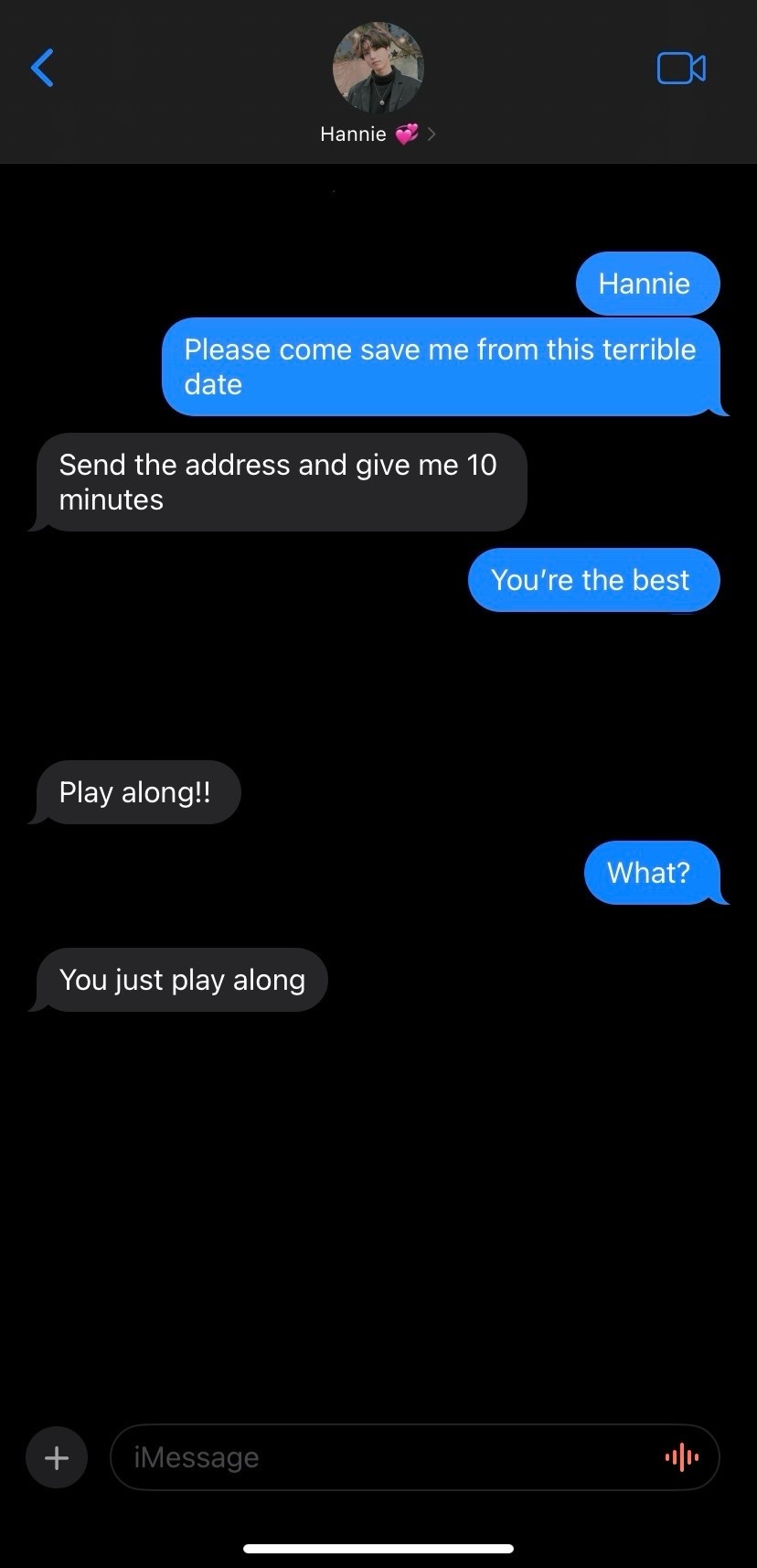The image size is (757, 1568).
Task: Go back to the conversations list
Action: 42,68
